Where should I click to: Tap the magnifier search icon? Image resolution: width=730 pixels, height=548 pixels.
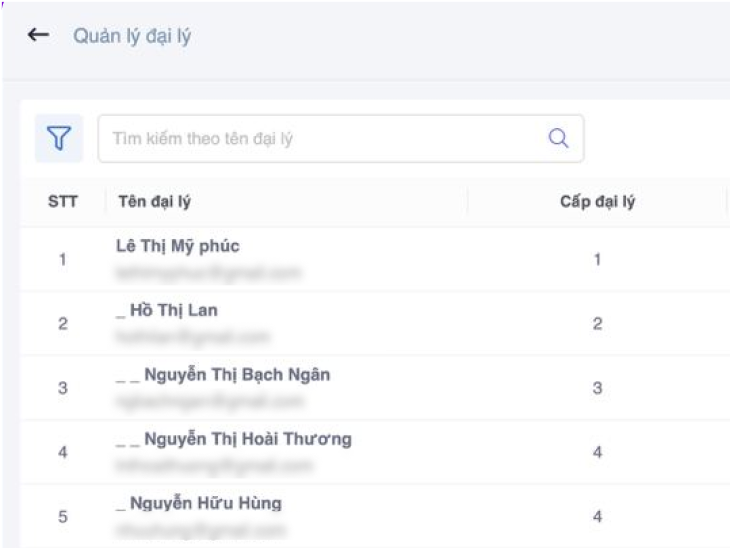(558, 138)
